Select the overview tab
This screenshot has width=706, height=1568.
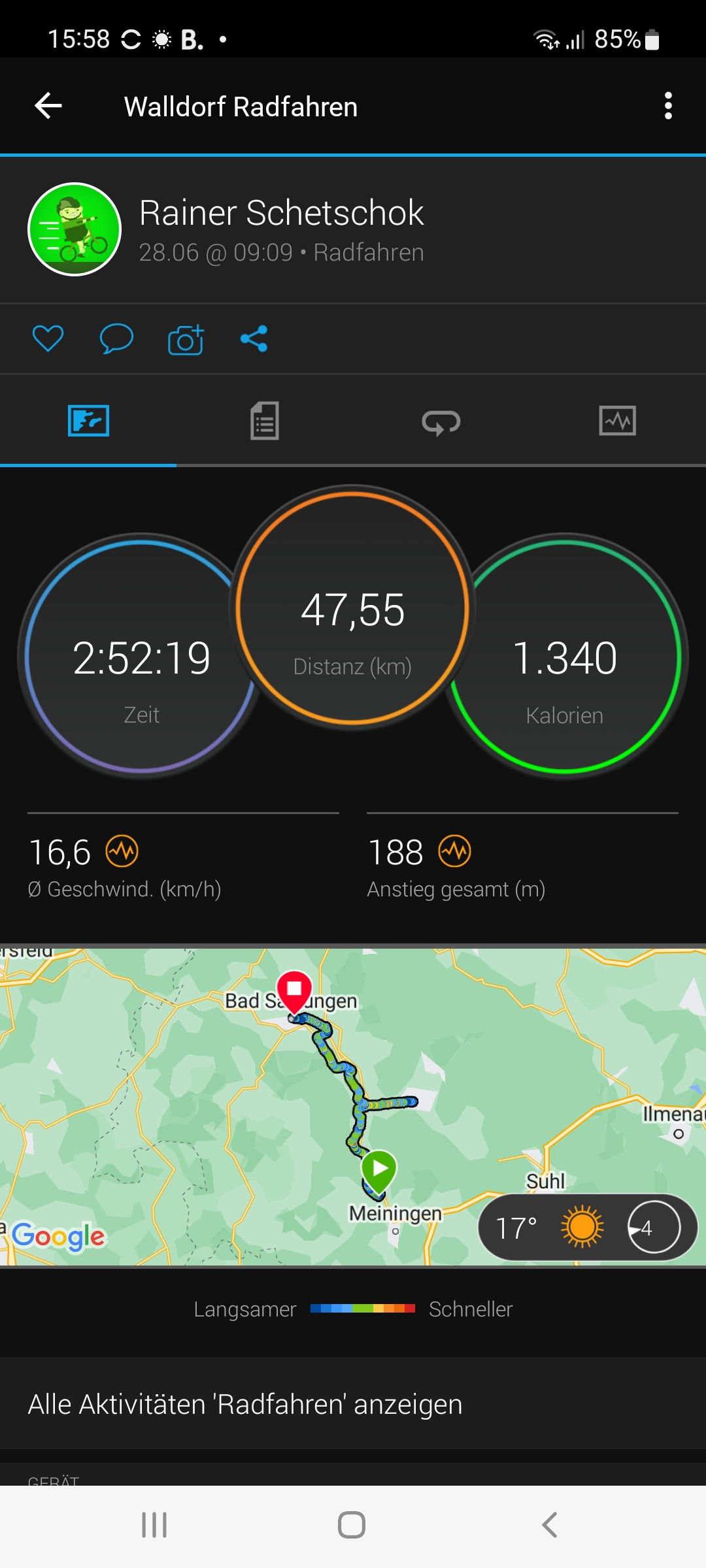(88, 421)
